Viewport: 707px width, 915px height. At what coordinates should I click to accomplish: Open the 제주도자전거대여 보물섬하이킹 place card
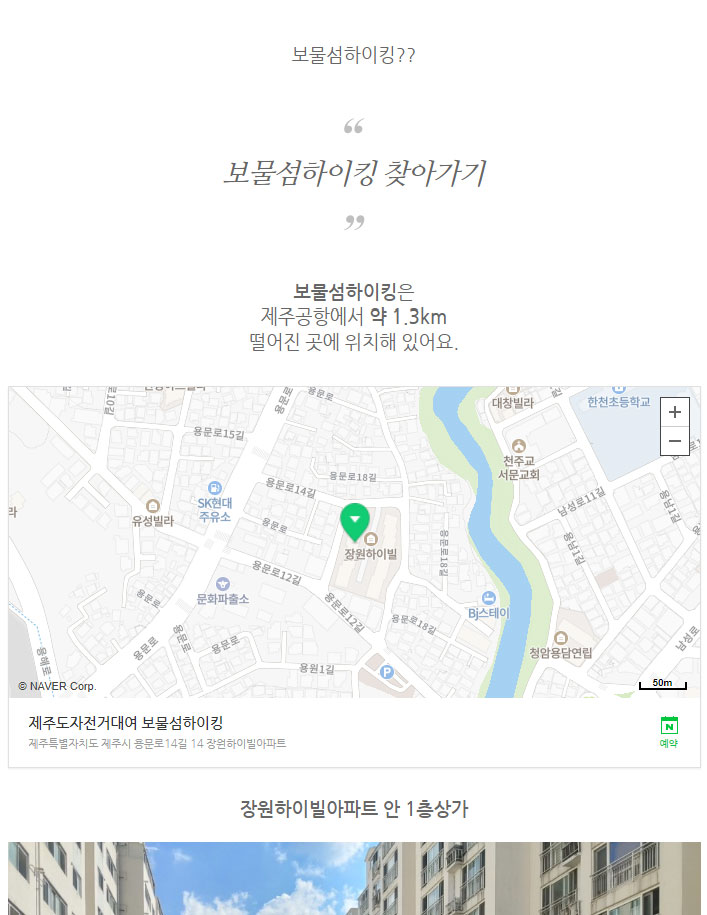pyautogui.click(x=126, y=723)
